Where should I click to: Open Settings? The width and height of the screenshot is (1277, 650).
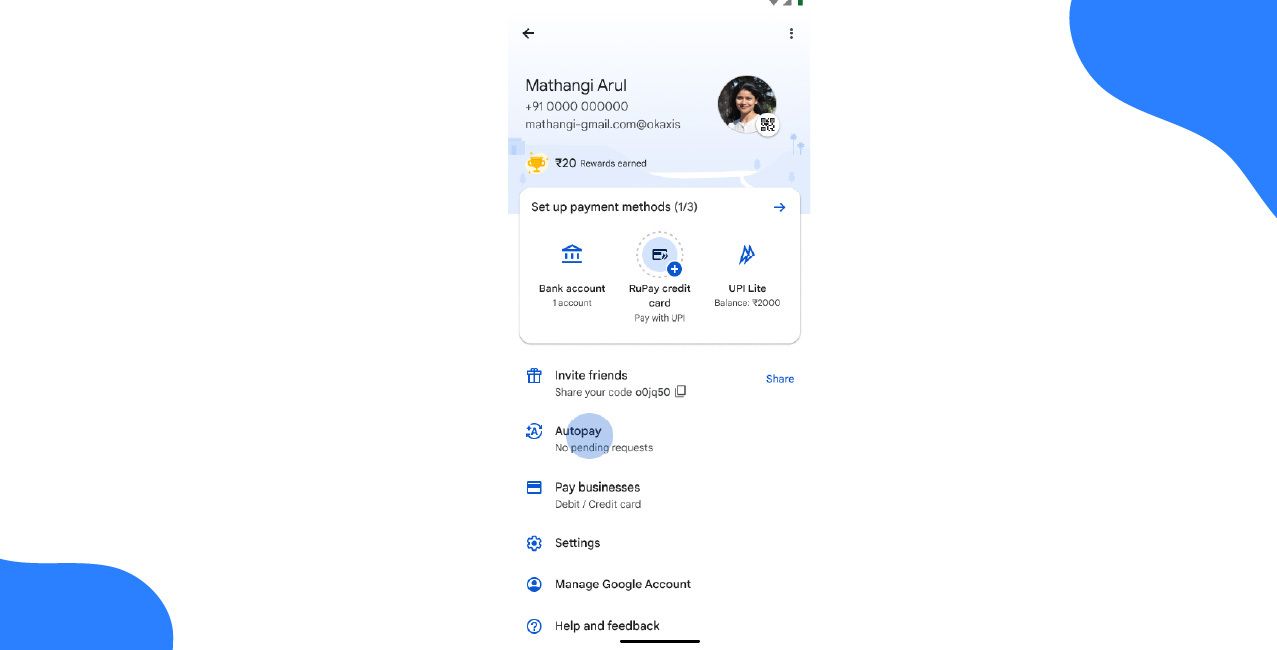[577, 543]
